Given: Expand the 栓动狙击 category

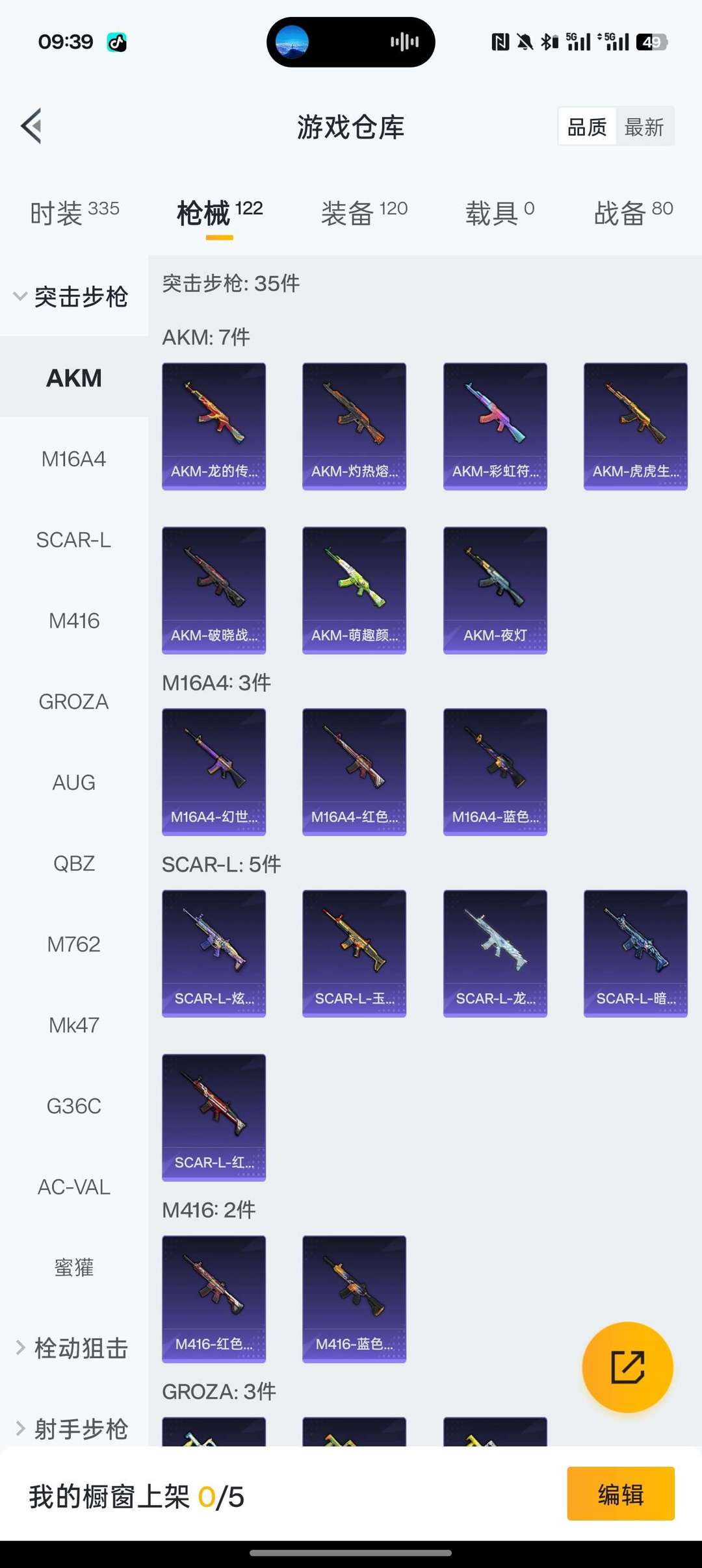Looking at the screenshot, I should 71,1348.
